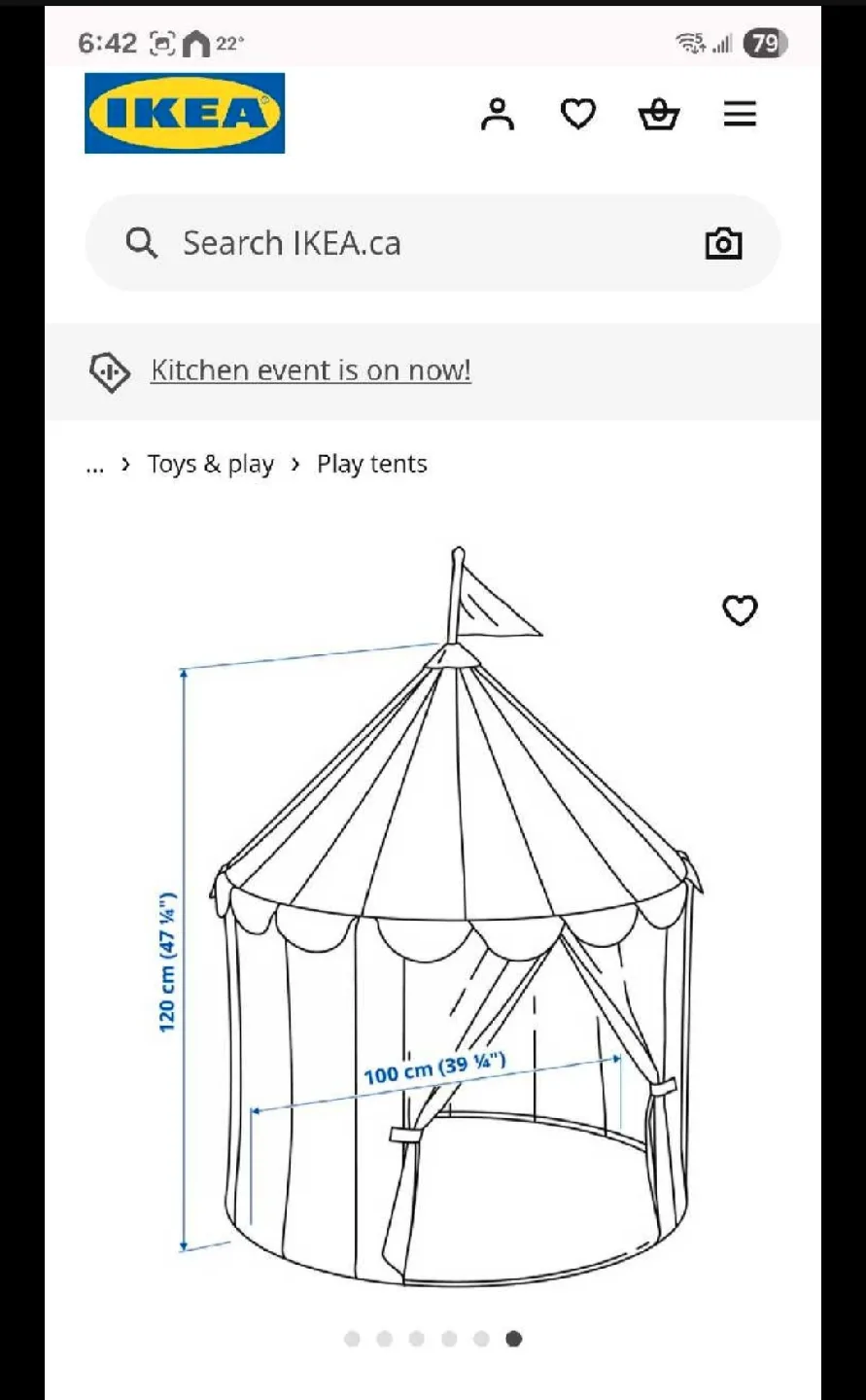
Task: Open the shopping bag icon
Action: pos(659,114)
